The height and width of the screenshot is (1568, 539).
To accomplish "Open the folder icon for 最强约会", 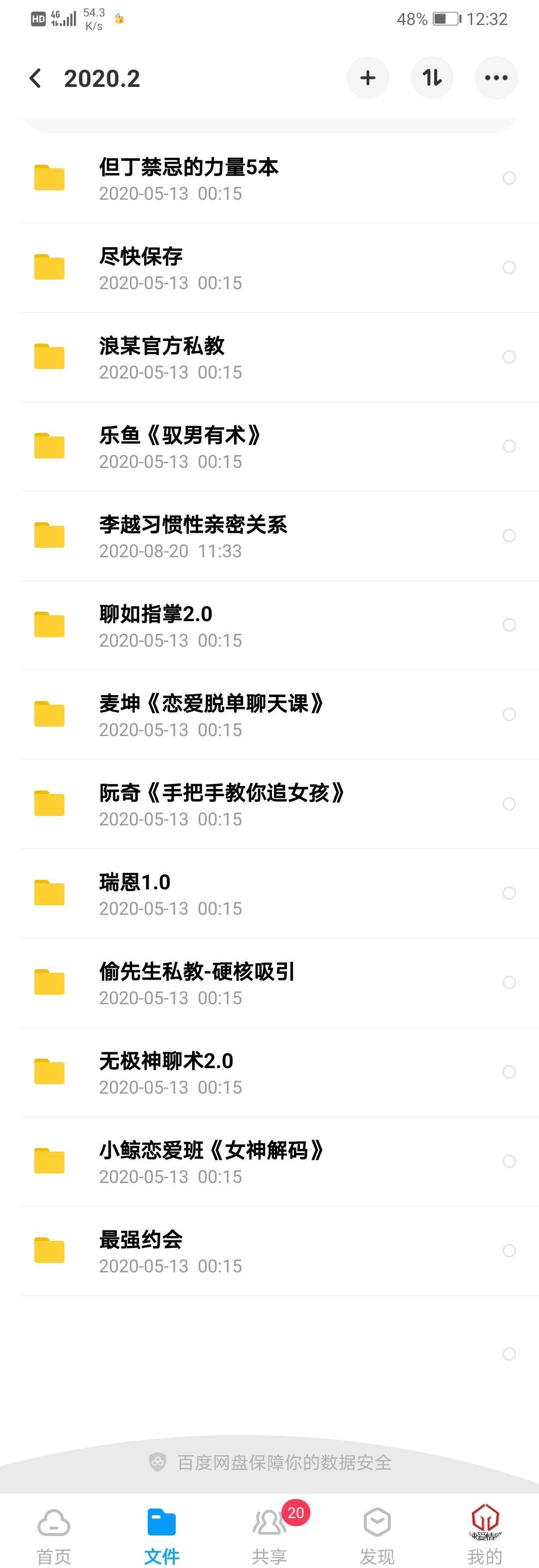I will coord(49,1249).
